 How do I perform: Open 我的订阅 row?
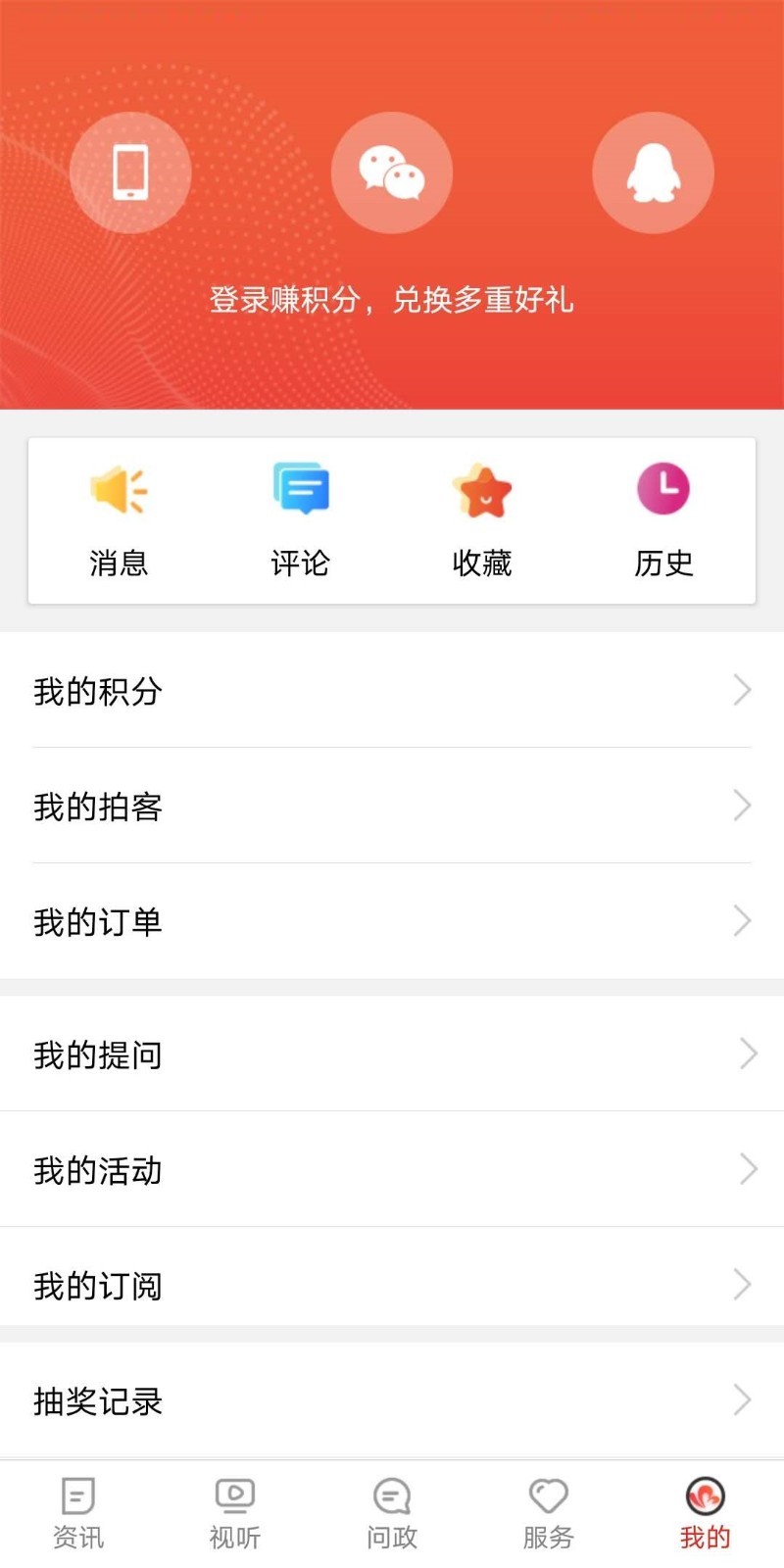point(98,1285)
